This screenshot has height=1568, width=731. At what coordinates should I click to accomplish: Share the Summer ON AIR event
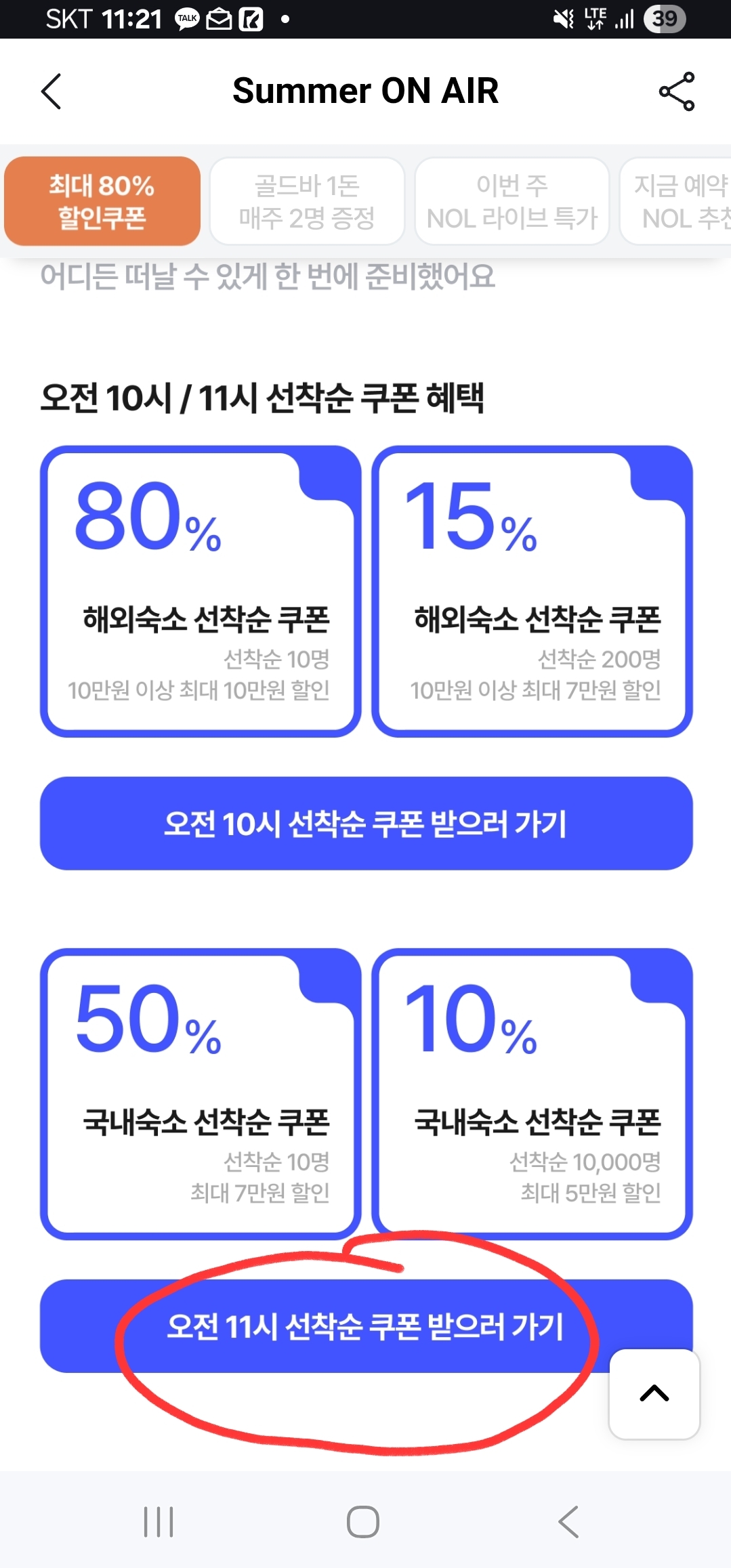click(x=676, y=91)
